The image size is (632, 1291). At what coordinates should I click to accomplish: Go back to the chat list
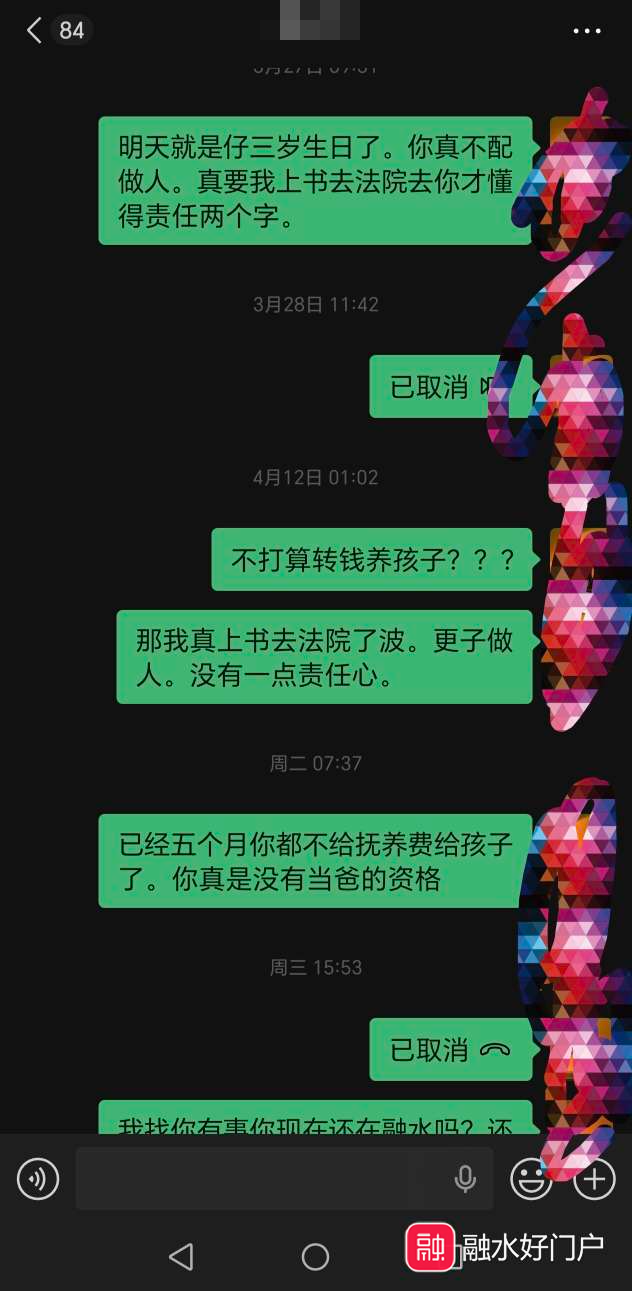pyautogui.click(x=35, y=31)
